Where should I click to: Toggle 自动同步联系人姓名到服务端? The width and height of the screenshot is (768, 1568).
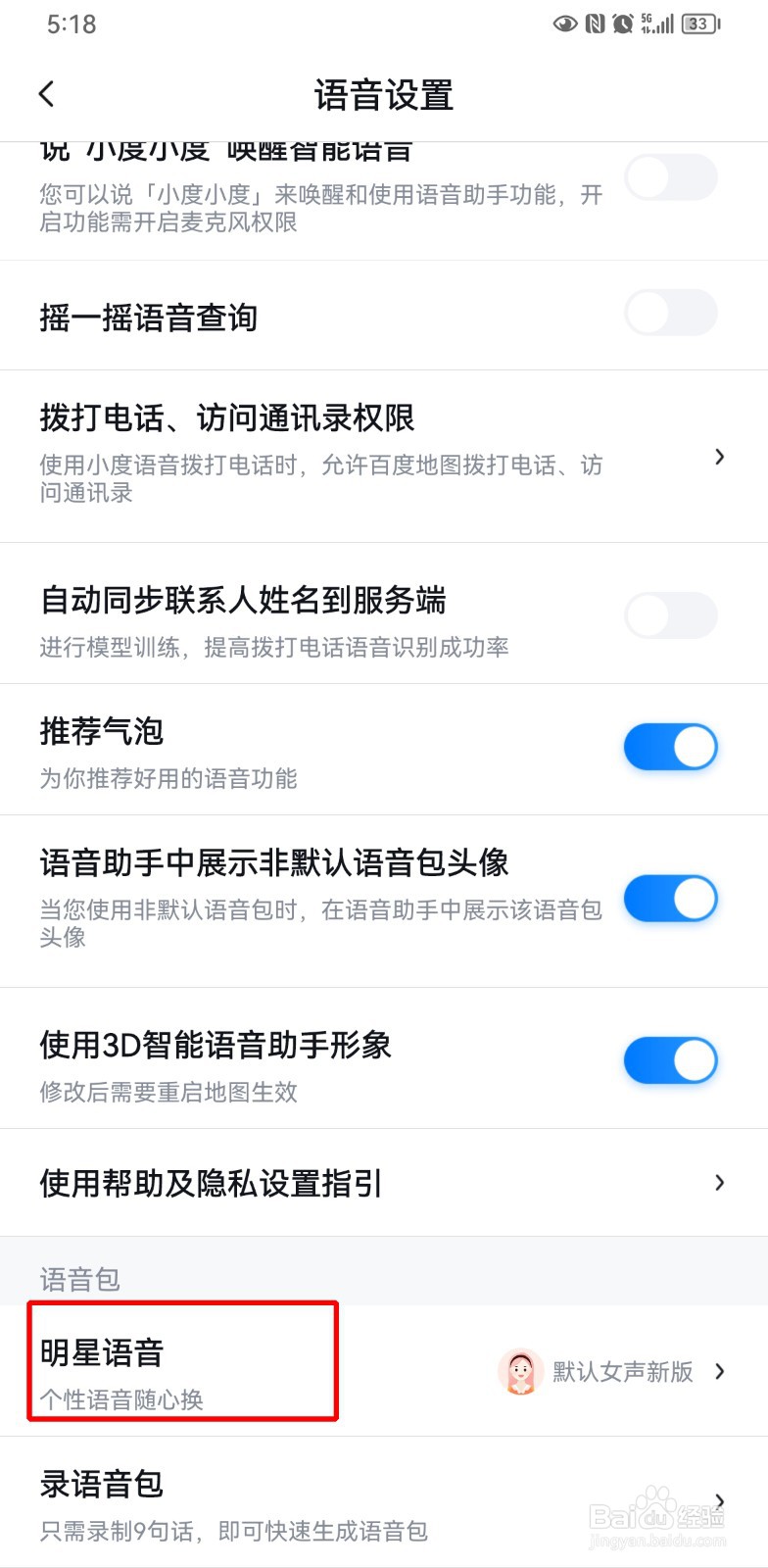(671, 614)
